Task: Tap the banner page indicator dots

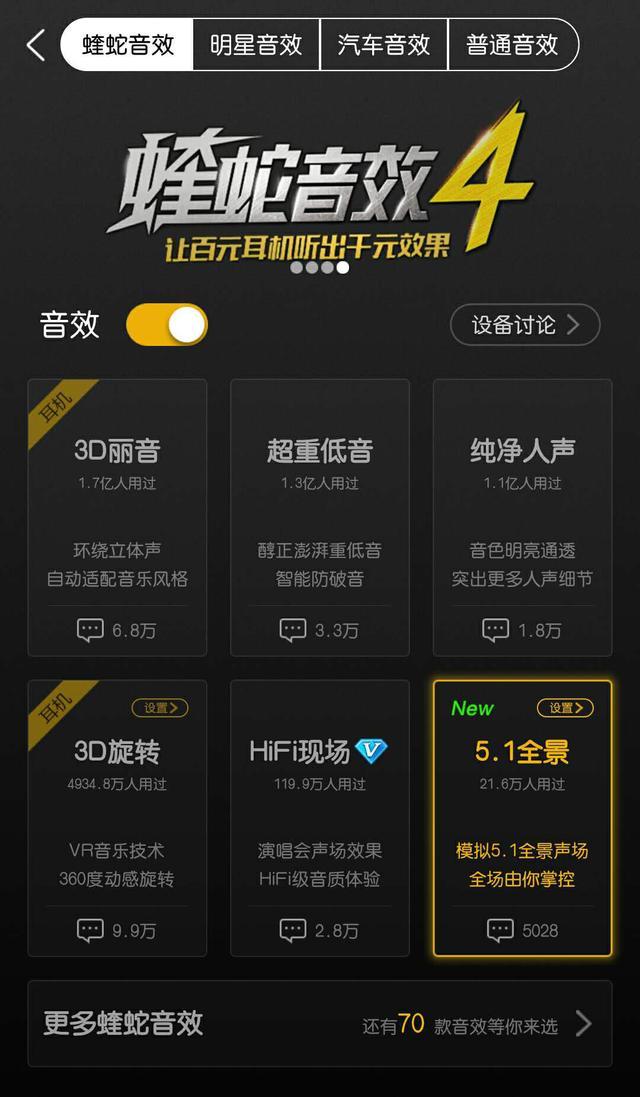Action: tap(320, 267)
